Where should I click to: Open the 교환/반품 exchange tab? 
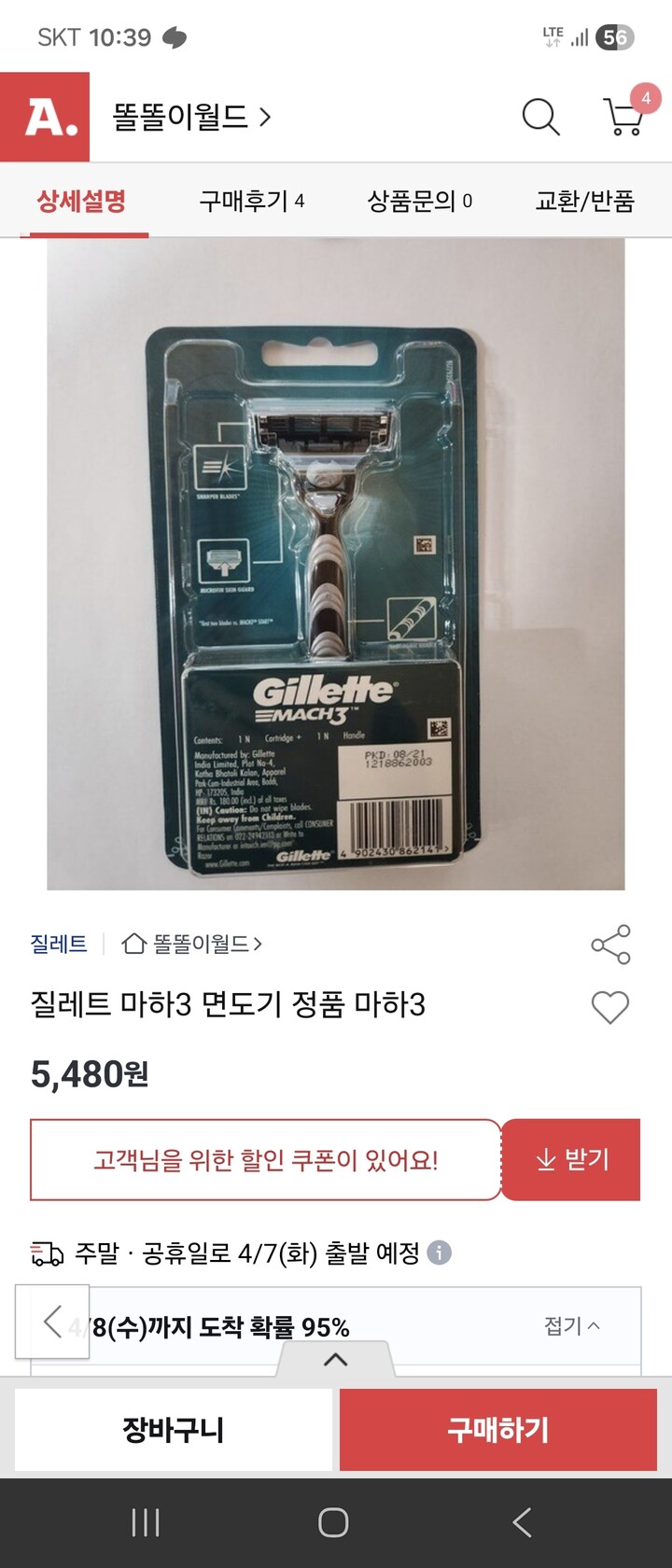coord(585,202)
